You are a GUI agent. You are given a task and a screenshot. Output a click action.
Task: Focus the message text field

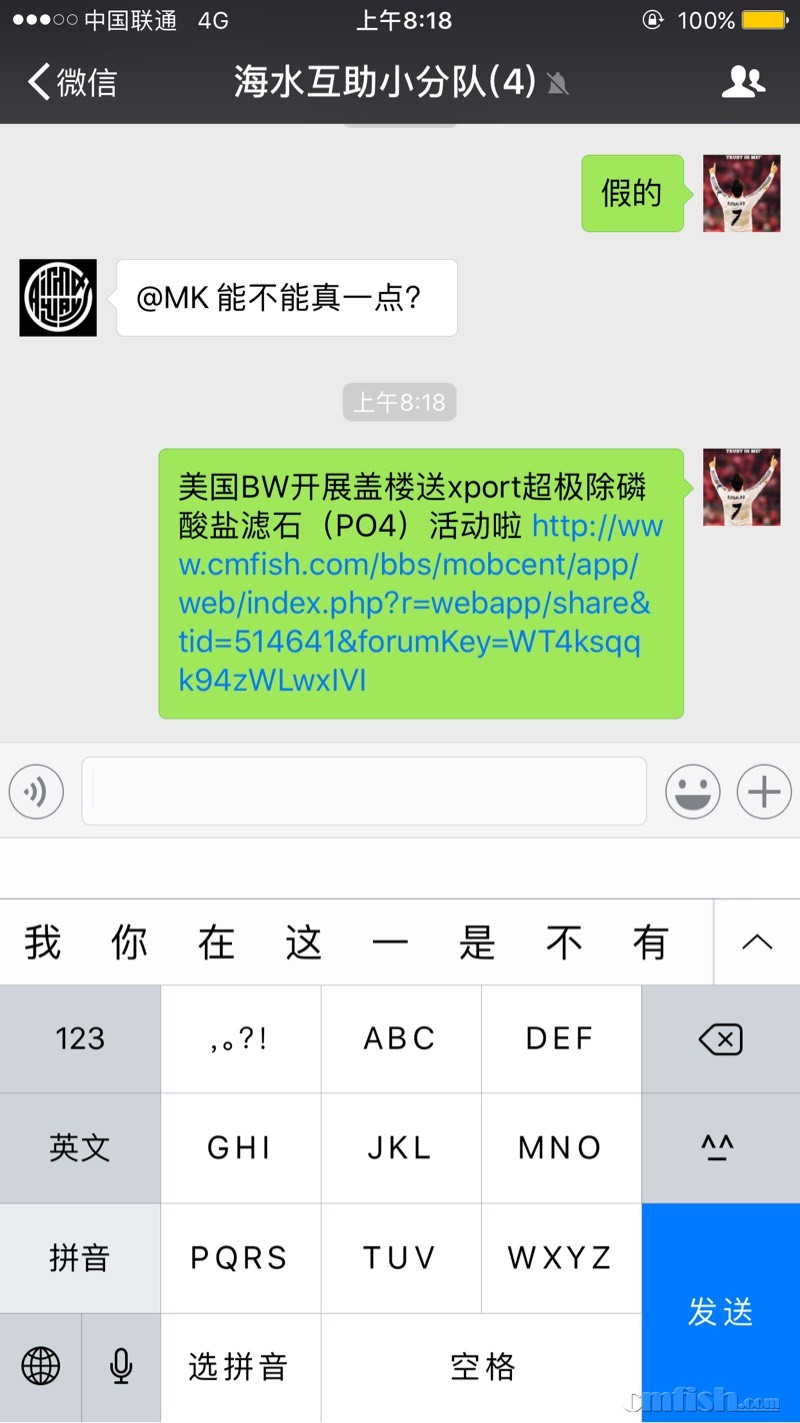click(364, 792)
